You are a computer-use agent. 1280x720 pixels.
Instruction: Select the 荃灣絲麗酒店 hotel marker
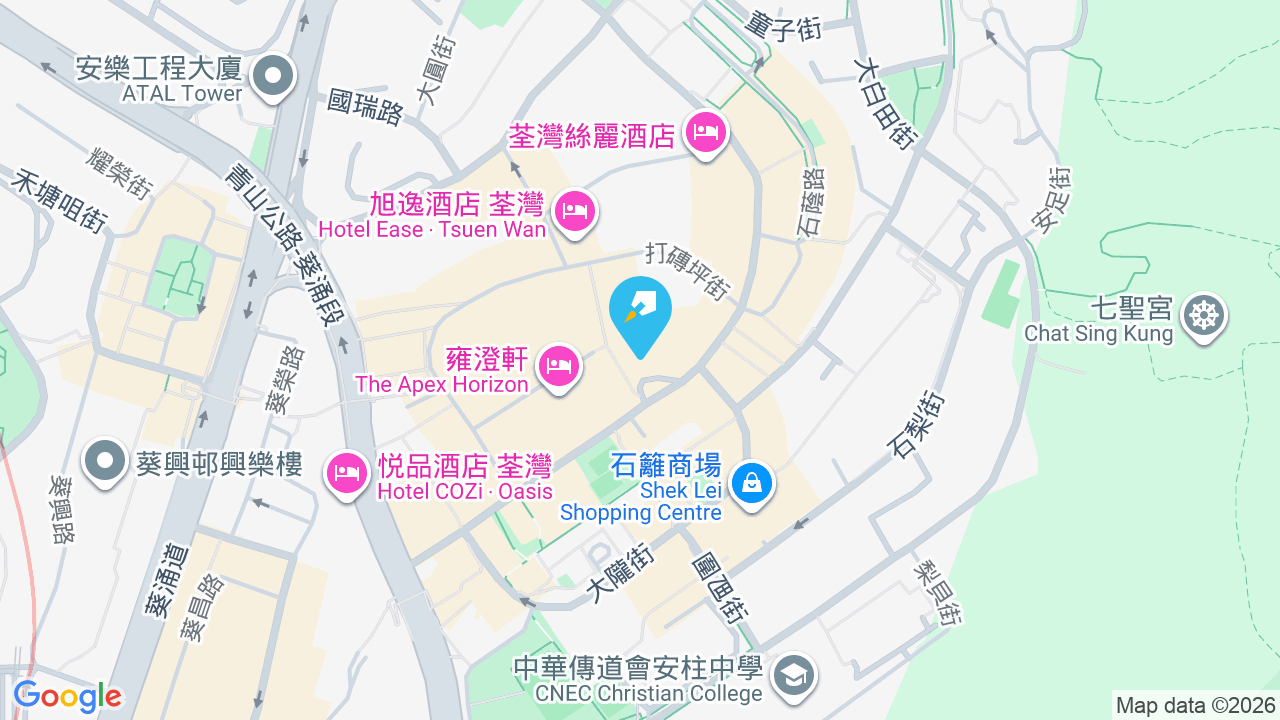point(707,132)
